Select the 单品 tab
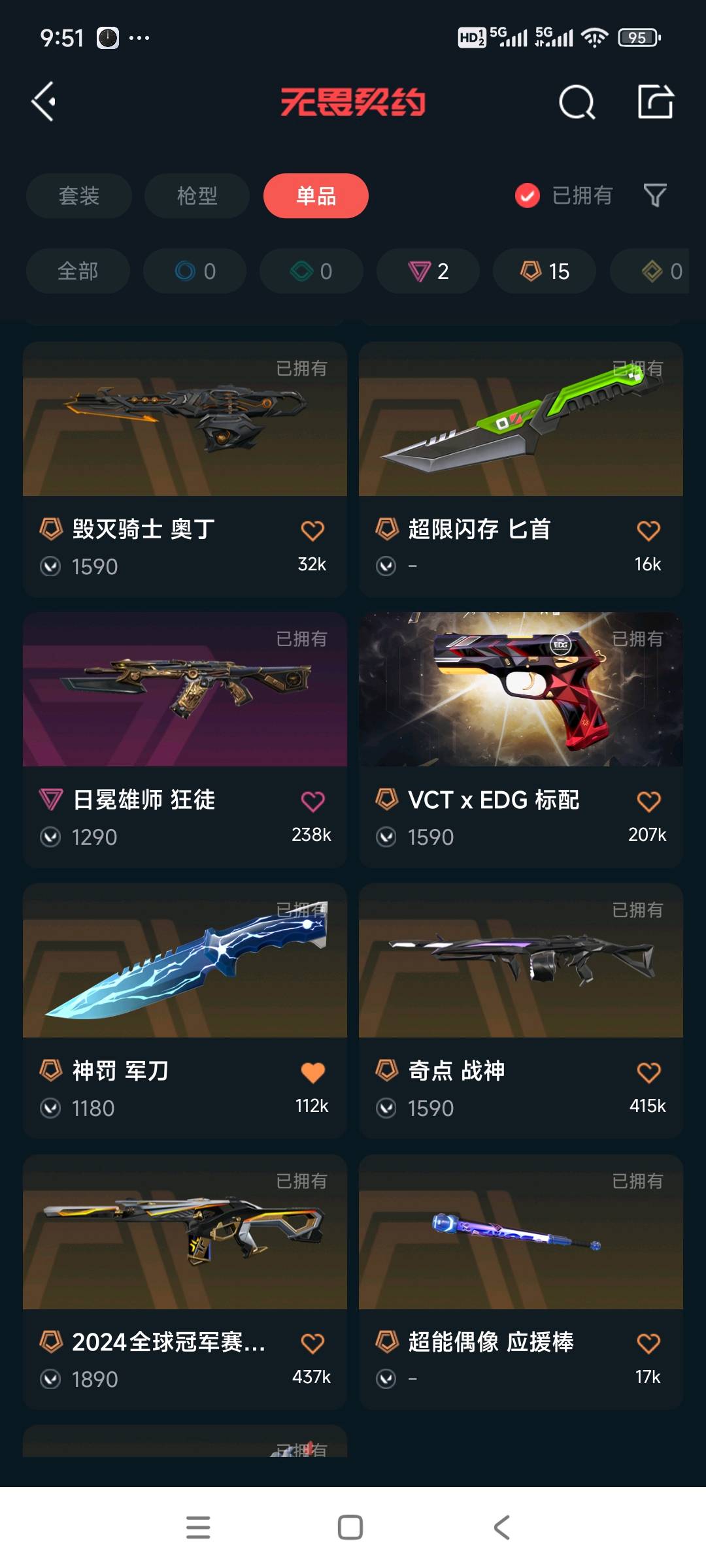Viewport: 706px width, 1568px height. point(316,195)
